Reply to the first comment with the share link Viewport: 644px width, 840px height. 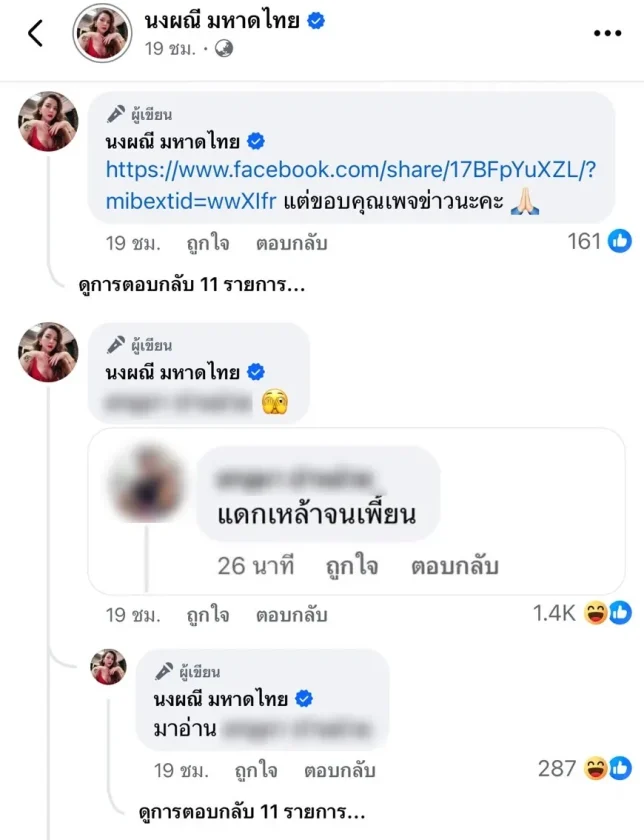[x=291, y=243]
